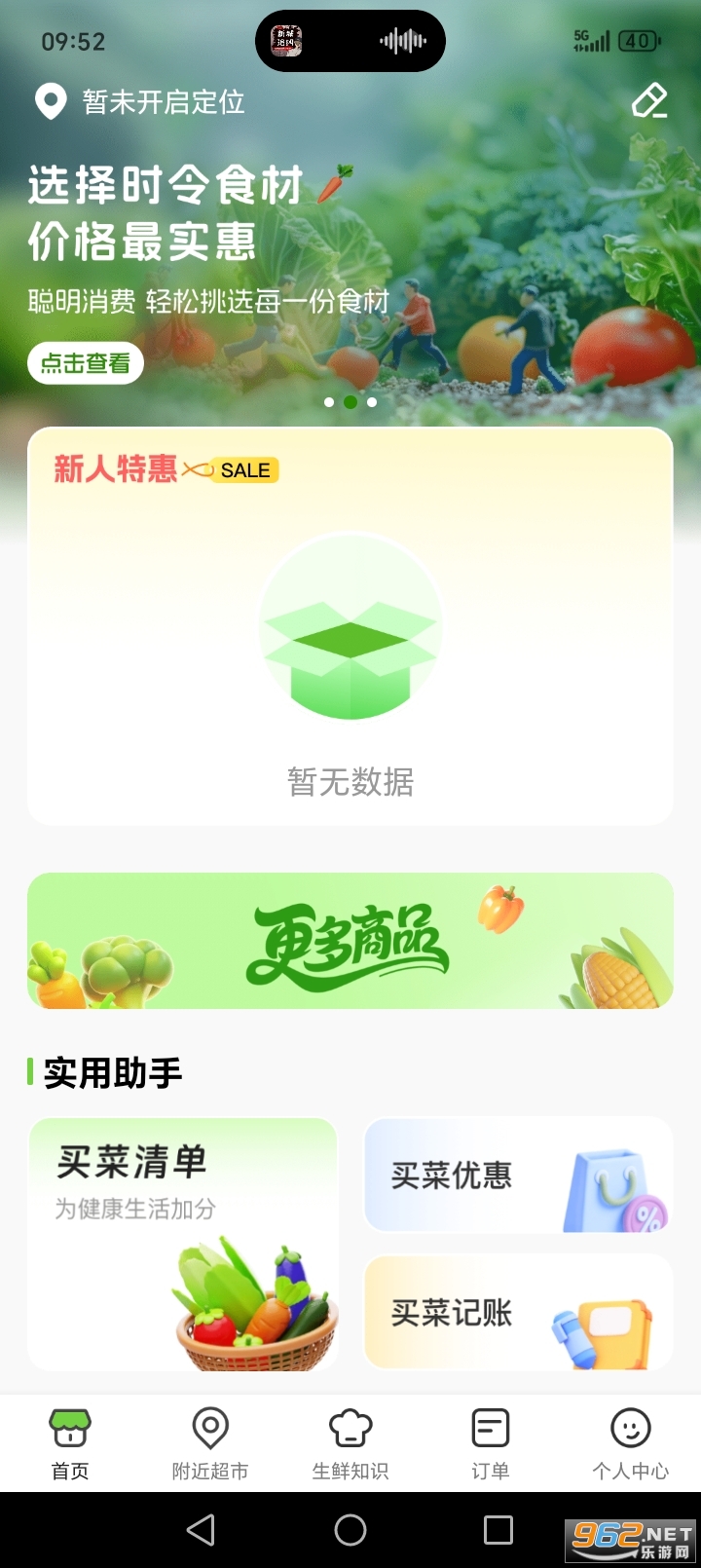Image resolution: width=701 pixels, height=1568 pixels.
Task: Expand the 实用助手 section header
Action: pyautogui.click(x=109, y=1071)
